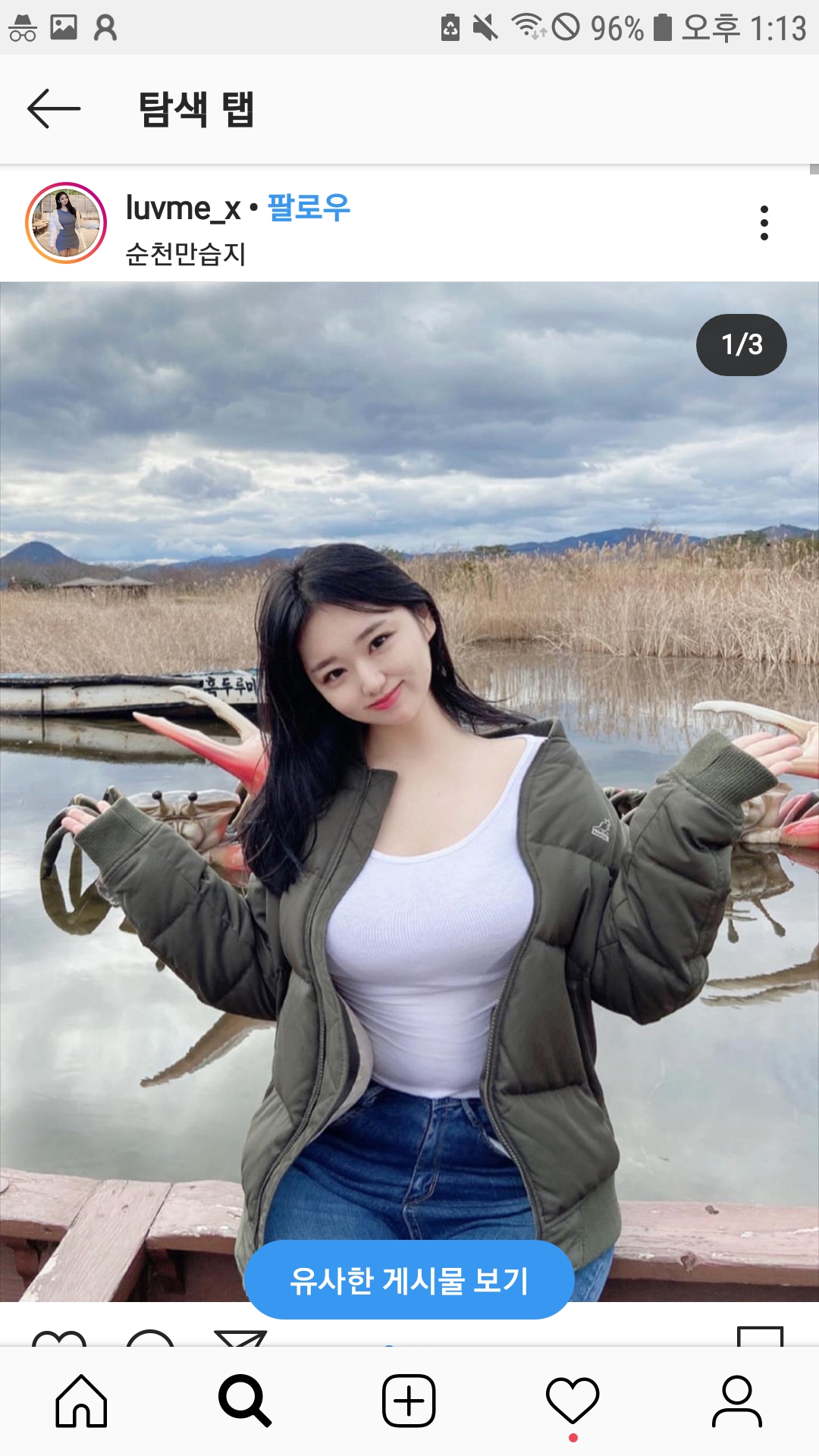Switch to the Home tab
Image resolution: width=819 pixels, height=1456 pixels.
(x=81, y=1401)
